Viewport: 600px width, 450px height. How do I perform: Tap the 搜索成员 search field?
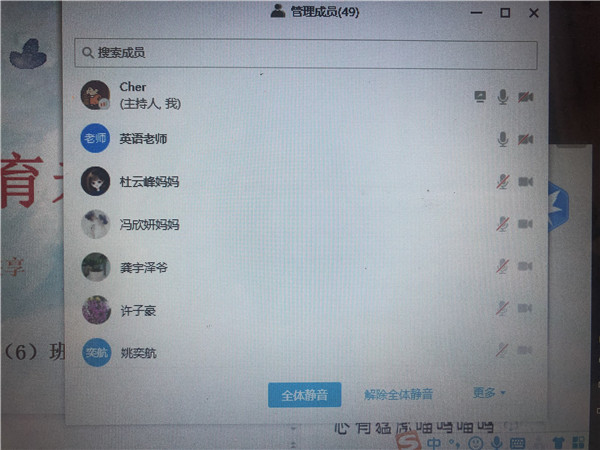[305, 52]
